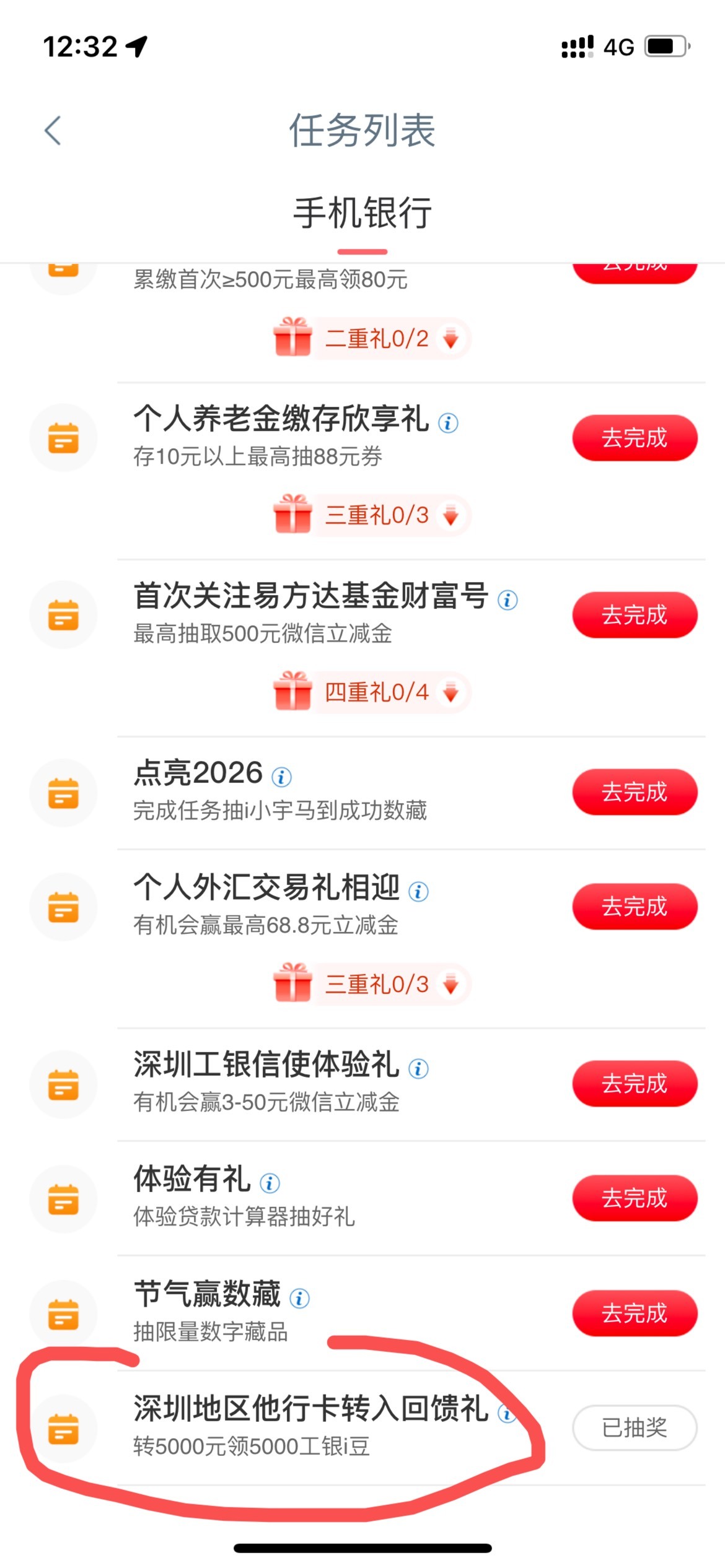Screen dimensions: 725x1568
Task: Tap 去完成 for 个人外汇交易礼相迎
Action: click(x=635, y=907)
